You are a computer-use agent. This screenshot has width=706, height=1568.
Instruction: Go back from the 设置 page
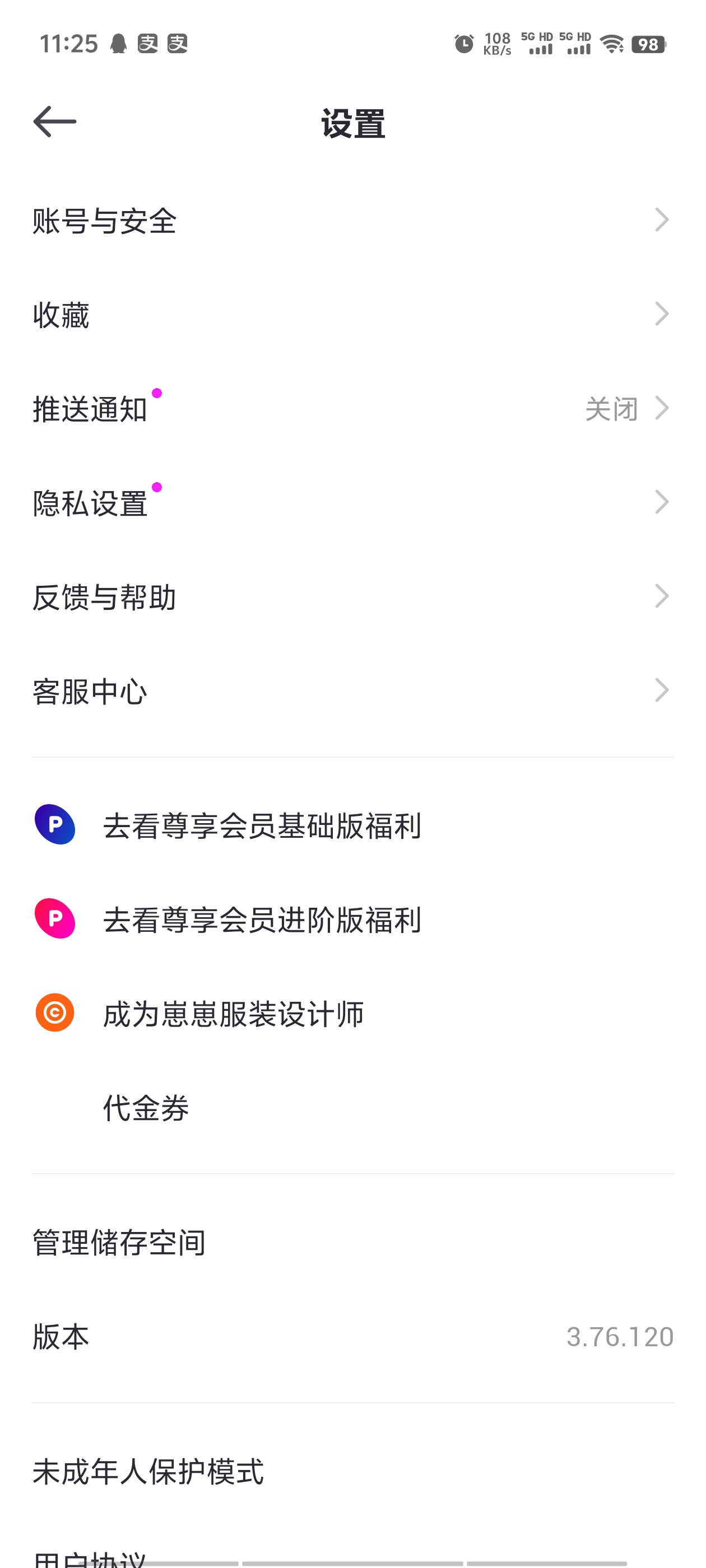55,122
